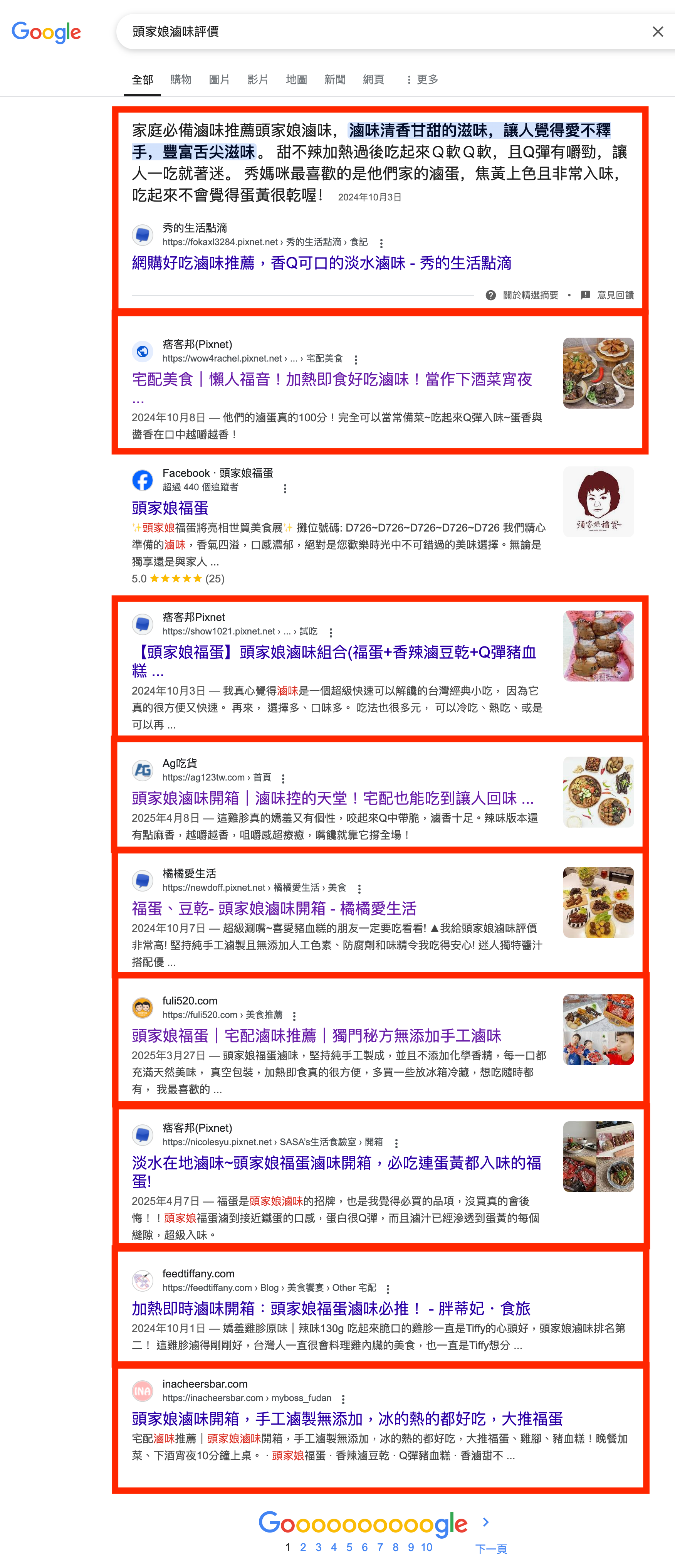
Task: Open feedtiffany.com 加熱即時滷味開箱 result
Action: (x=331, y=1308)
